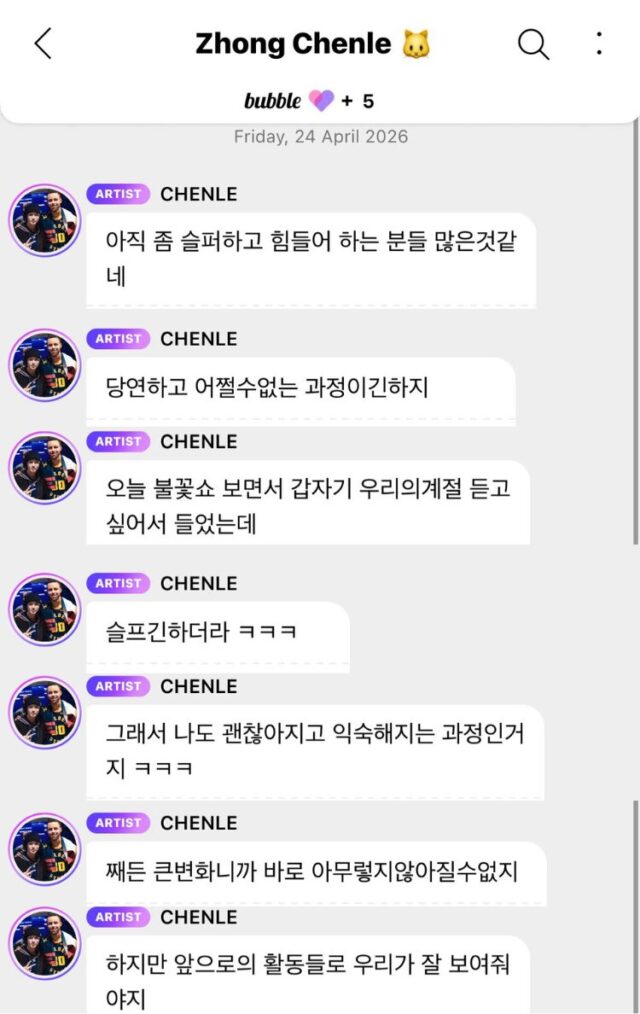Tap the bubble + 5 subscription badge
640x1014 pixels.
pos(309,101)
